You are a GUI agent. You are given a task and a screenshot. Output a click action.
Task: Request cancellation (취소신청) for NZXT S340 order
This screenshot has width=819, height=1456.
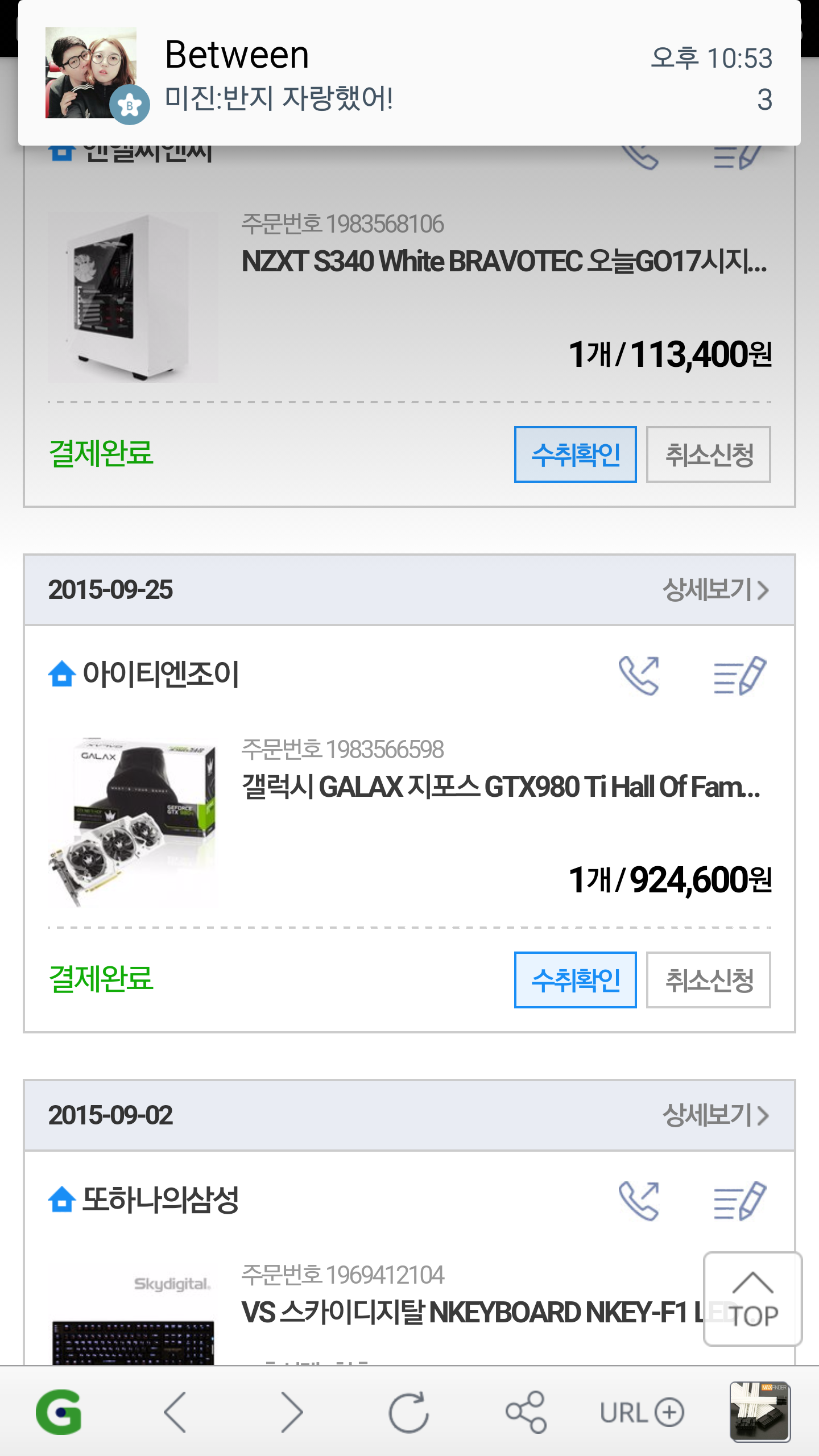pyautogui.click(x=708, y=454)
